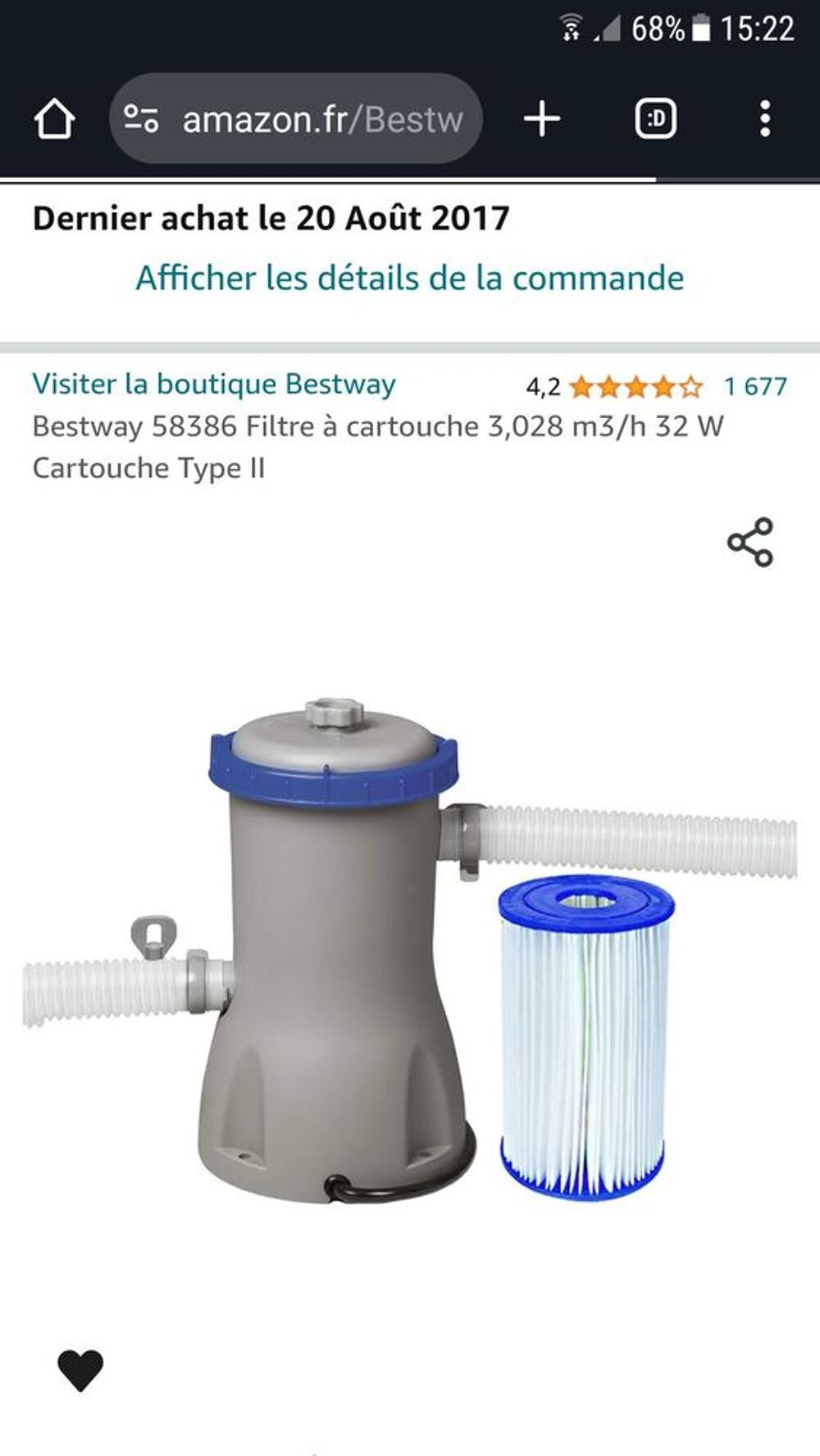Add product to wishlist with heart

click(80, 1371)
